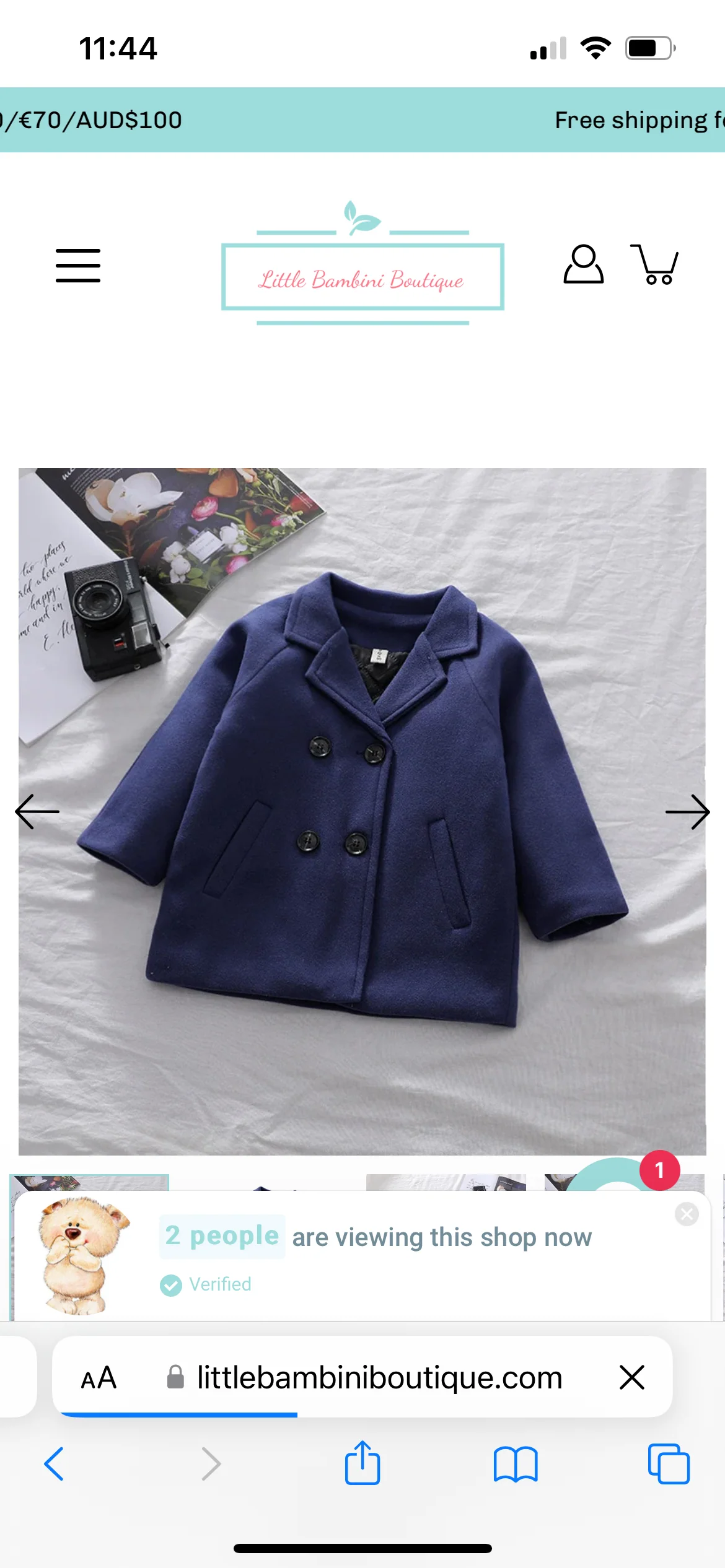Viewport: 725px width, 1568px height.
Task: Open the shopping cart
Action: (655, 264)
